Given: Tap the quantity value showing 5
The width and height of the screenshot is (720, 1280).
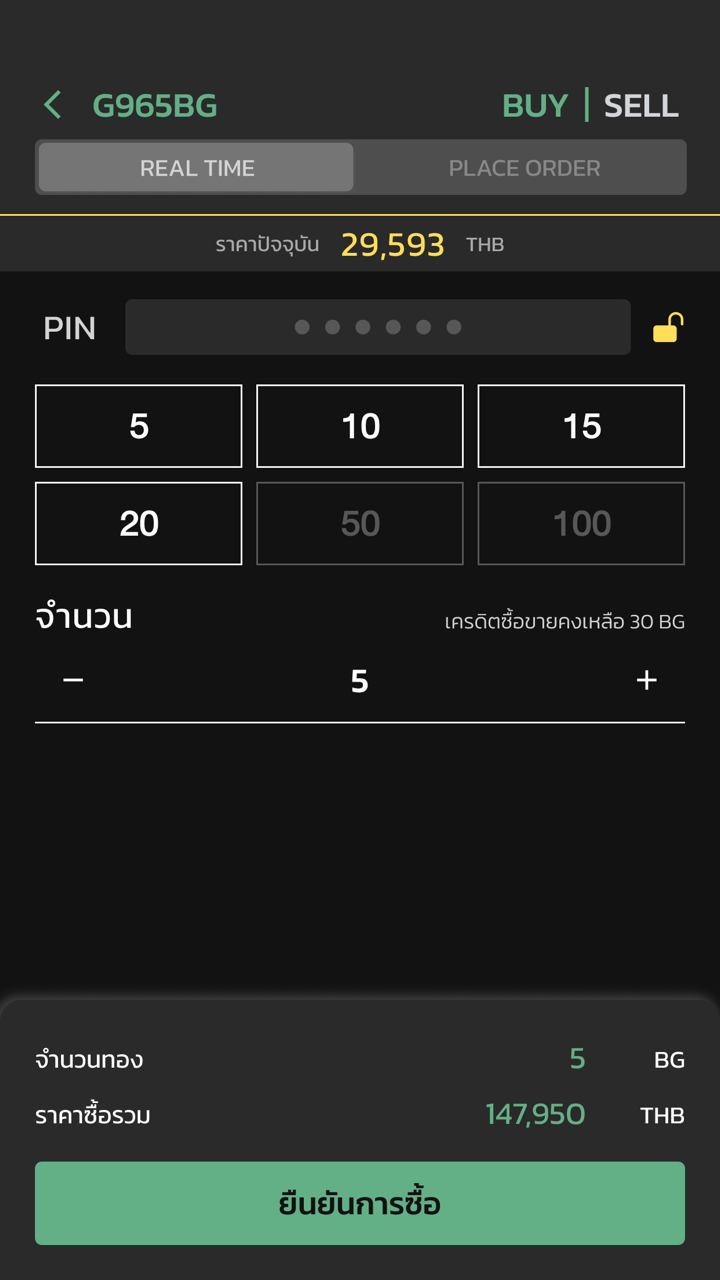Looking at the screenshot, I should click(x=360, y=680).
